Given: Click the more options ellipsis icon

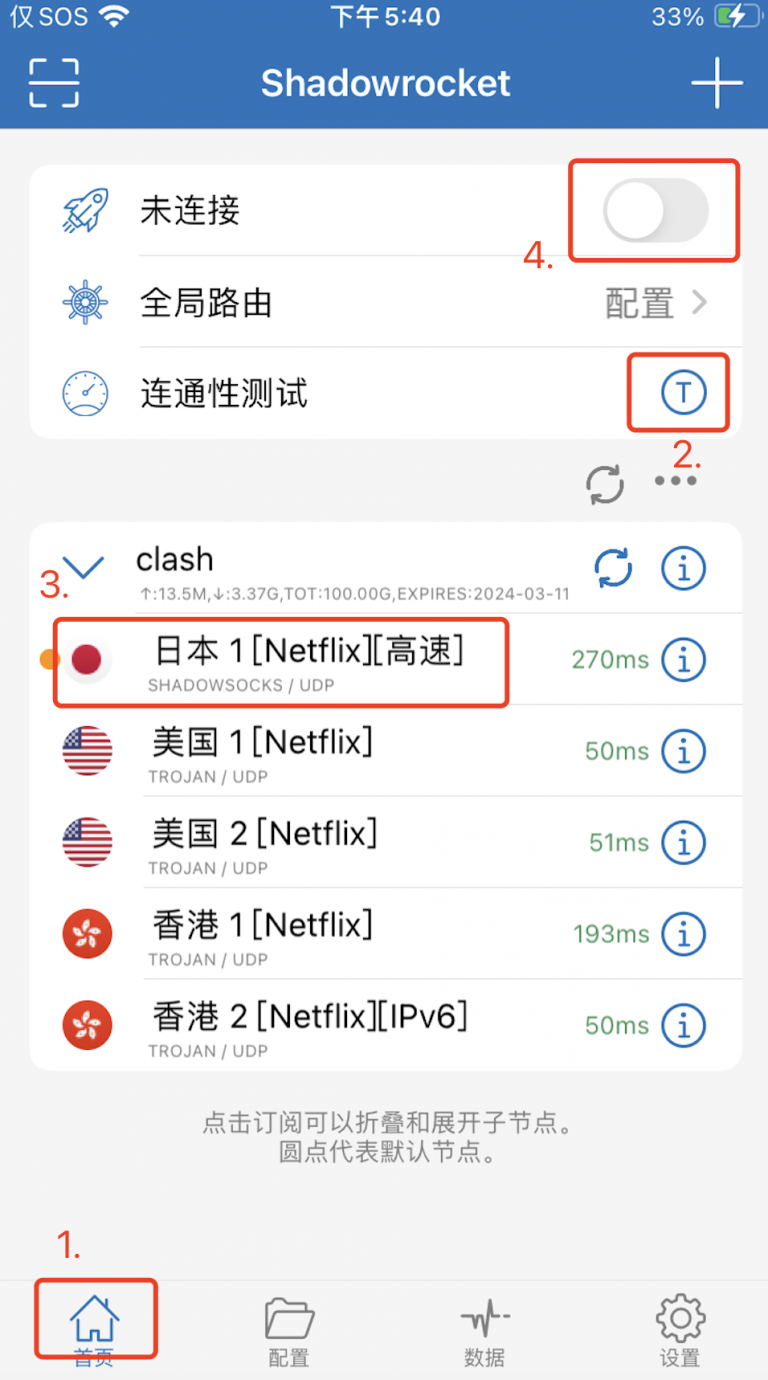Looking at the screenshot, I should click(x=676, y=480).
